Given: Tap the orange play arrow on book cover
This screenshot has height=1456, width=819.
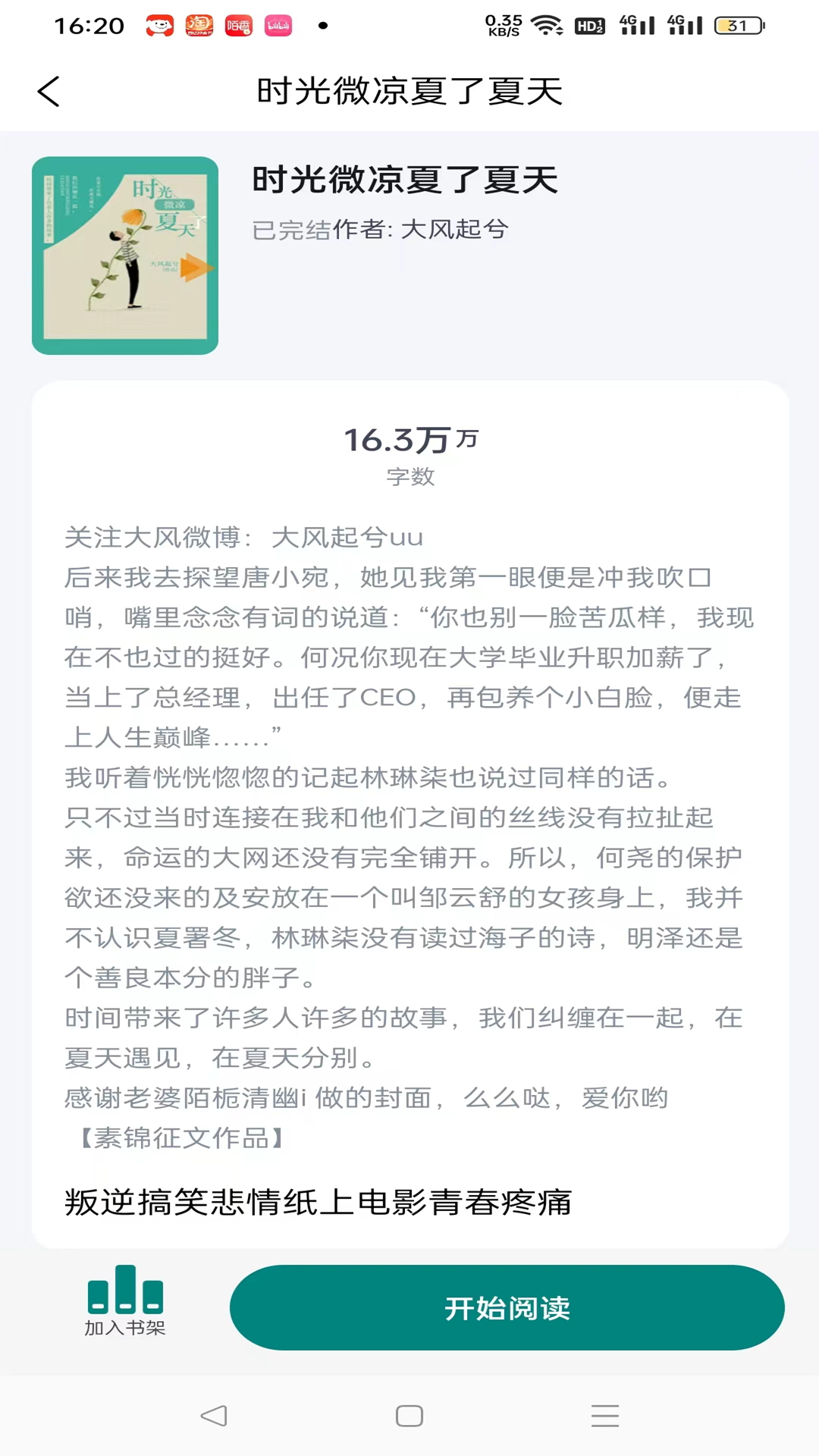Looking at the screenshot, I should (x=196, y=267).
